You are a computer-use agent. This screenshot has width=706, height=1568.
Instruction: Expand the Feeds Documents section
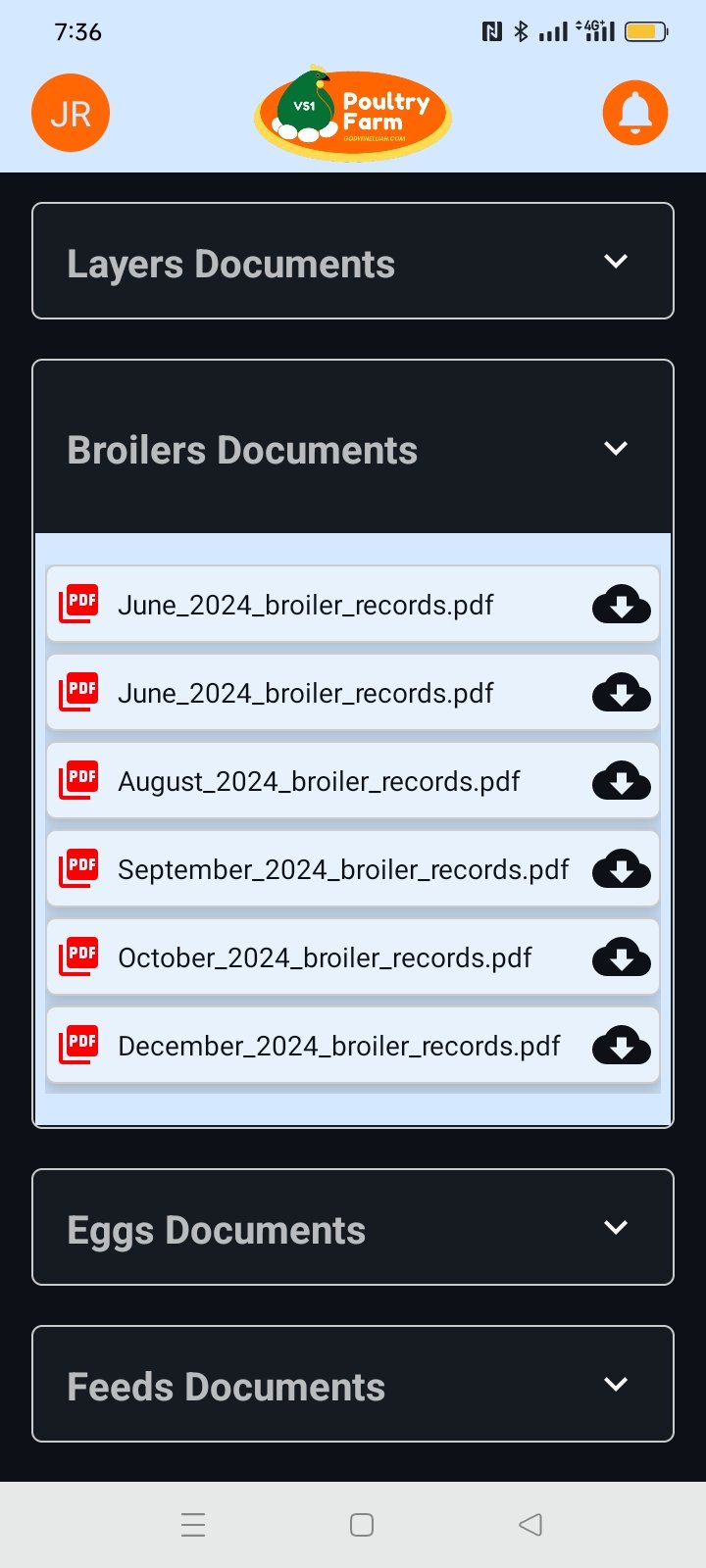point(353,1384)
